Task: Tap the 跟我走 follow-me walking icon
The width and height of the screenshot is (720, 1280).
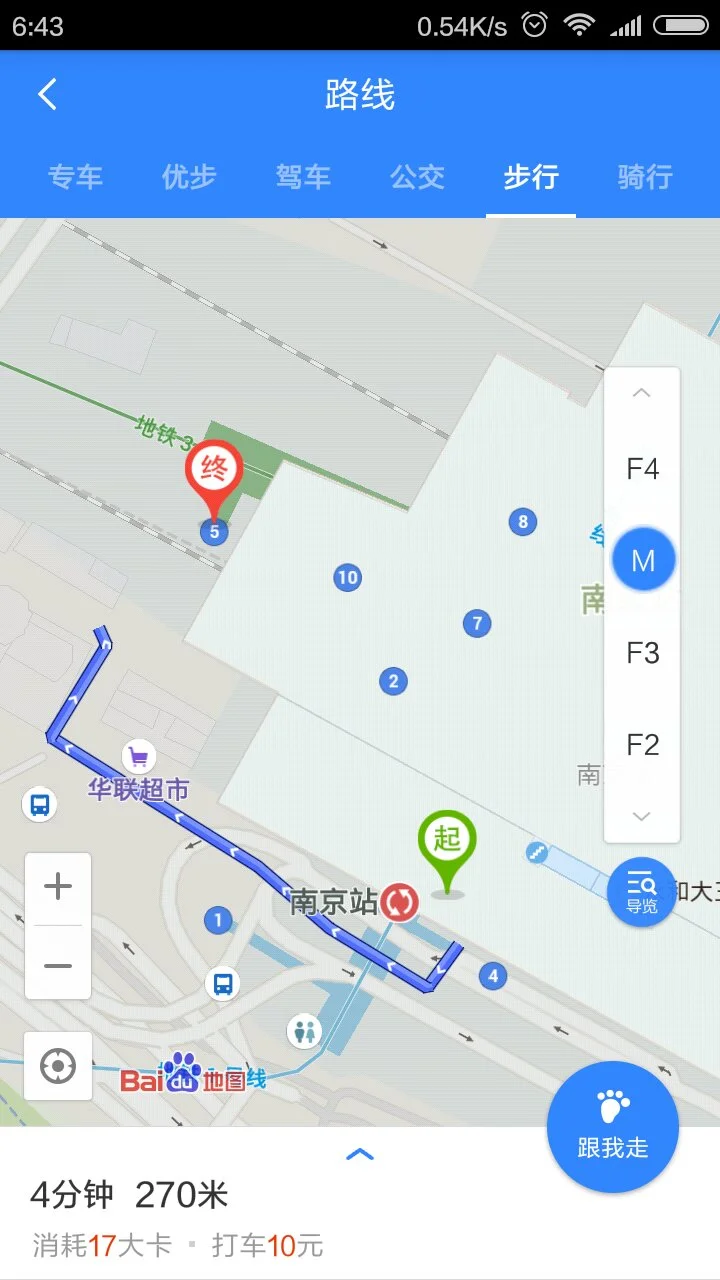Action: pos(613,1126)
